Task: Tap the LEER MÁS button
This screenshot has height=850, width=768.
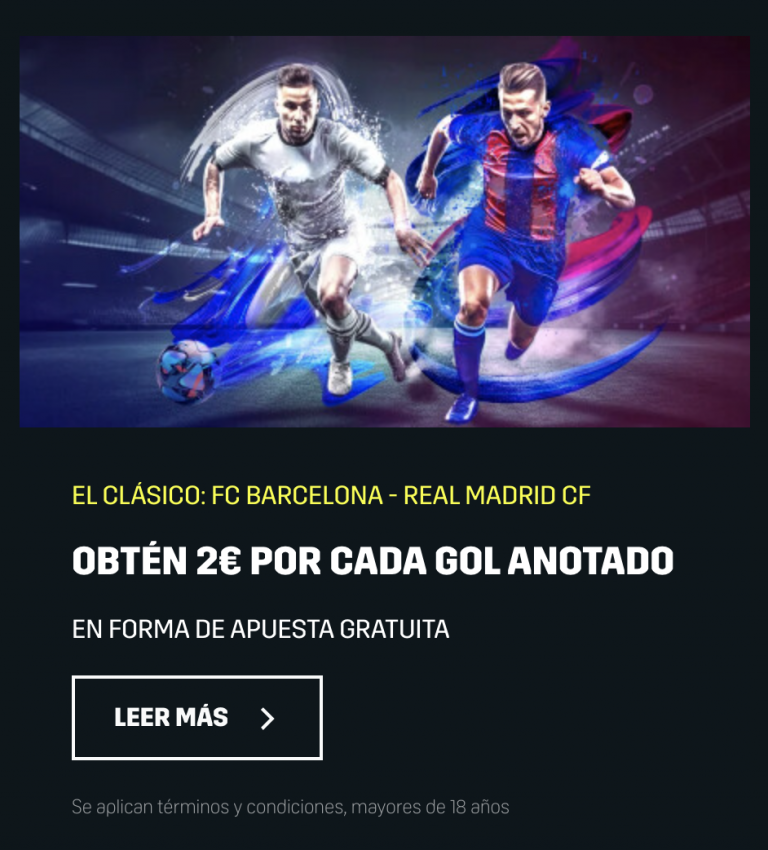Action: 197,718
